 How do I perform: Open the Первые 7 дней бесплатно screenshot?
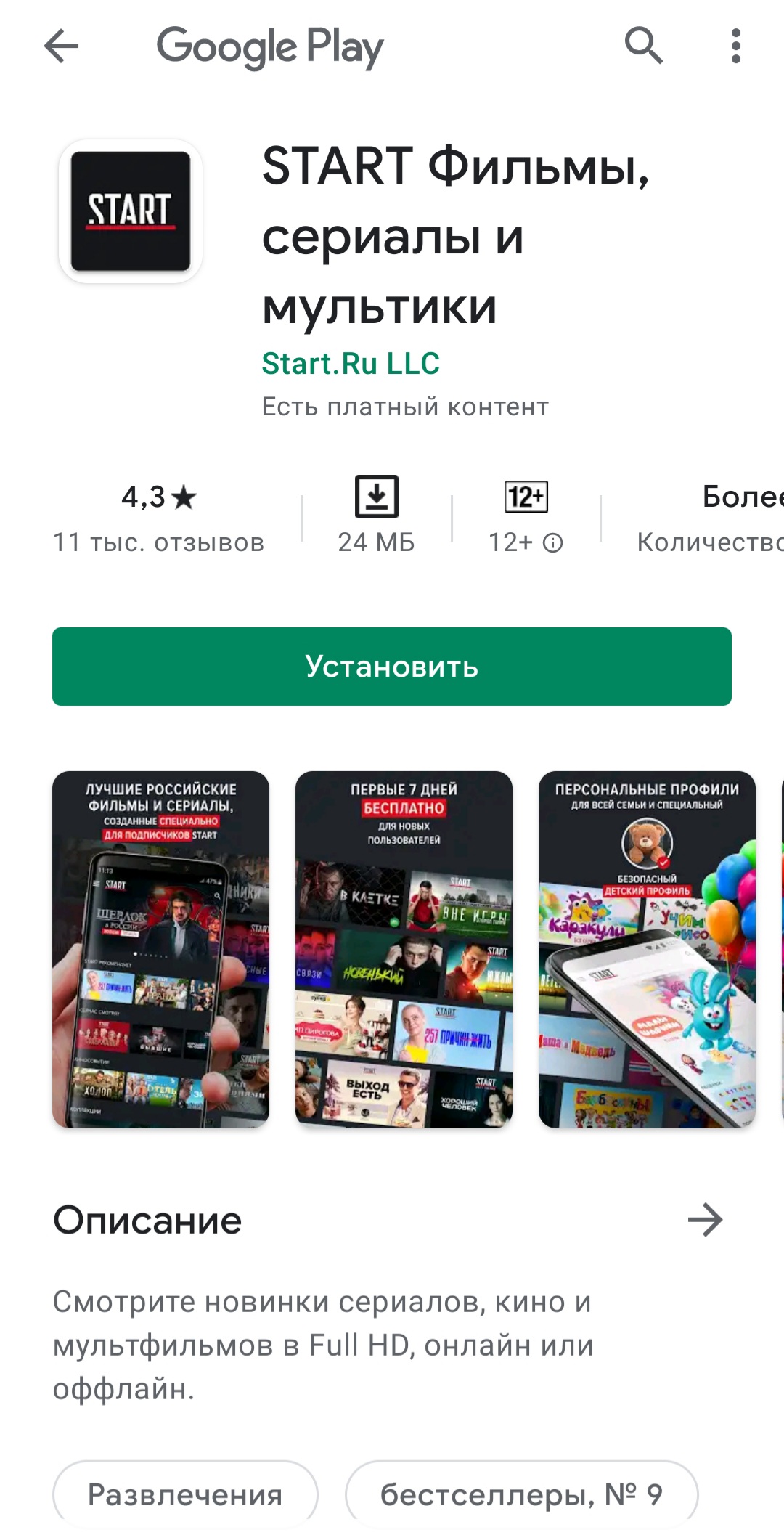click(404, 949)
